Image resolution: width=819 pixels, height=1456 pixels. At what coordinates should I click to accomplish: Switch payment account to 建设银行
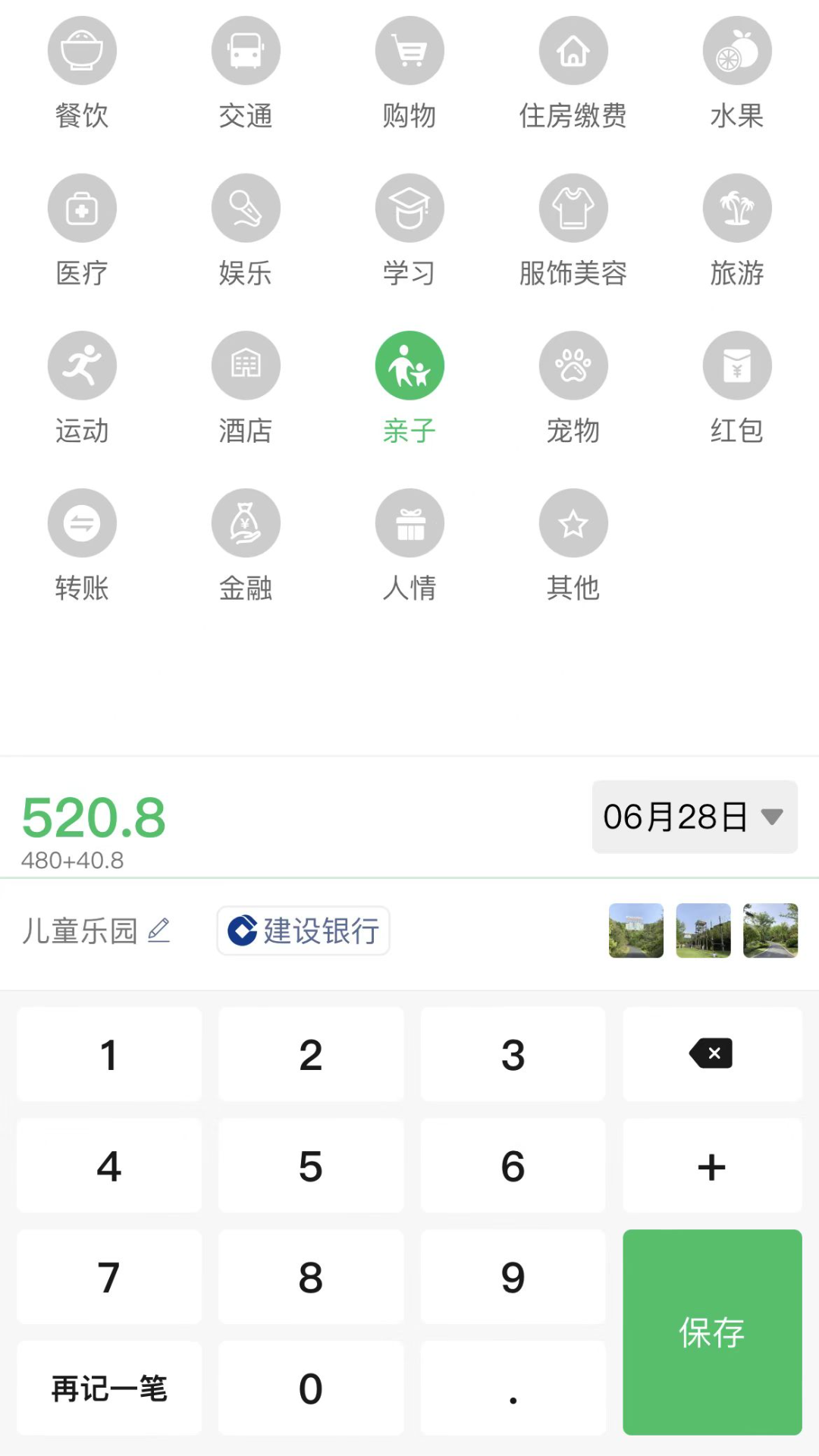(303, 931)
